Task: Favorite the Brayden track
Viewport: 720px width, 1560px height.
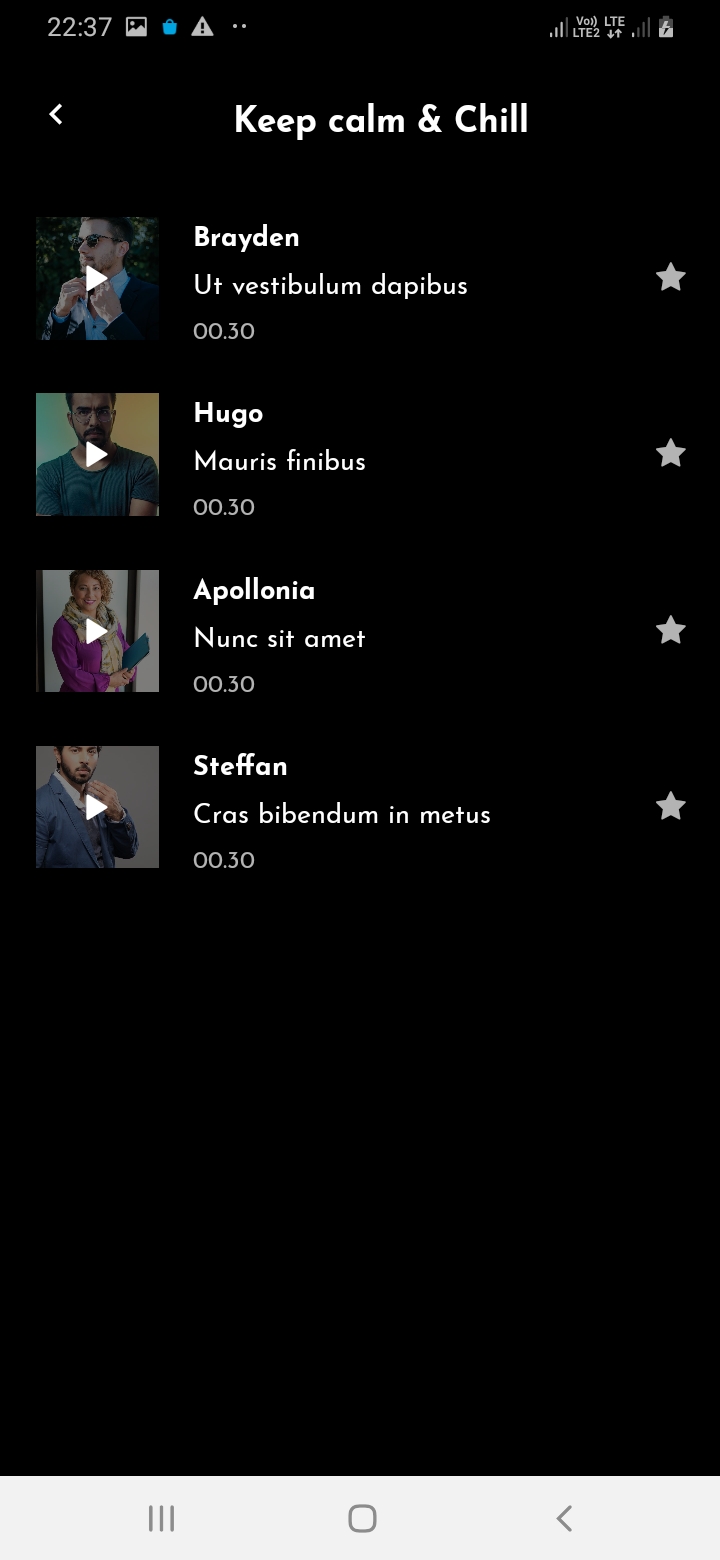Action: click(670, 277)
